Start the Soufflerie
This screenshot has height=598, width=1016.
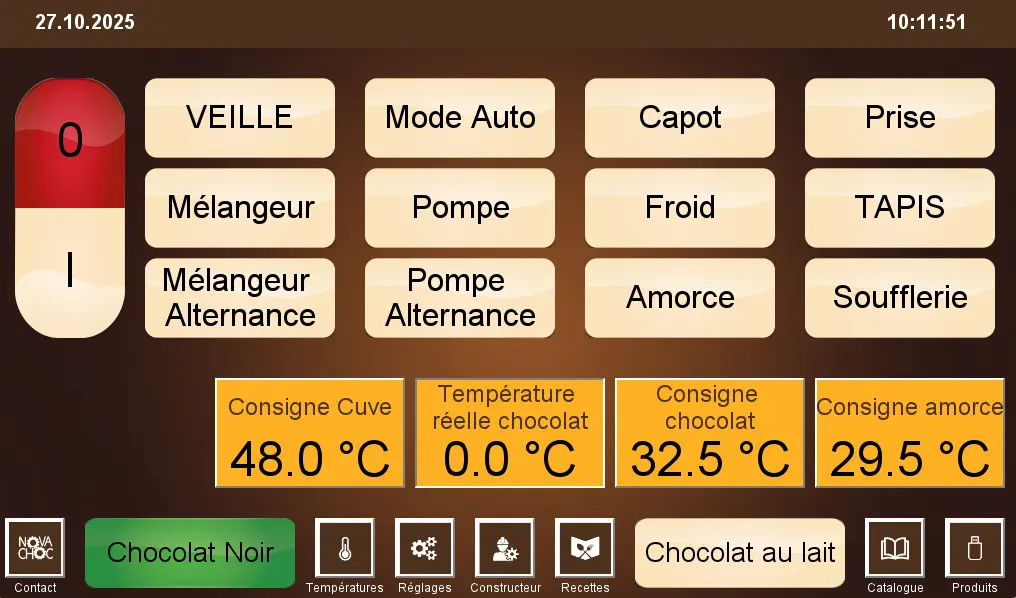[900, 298]
